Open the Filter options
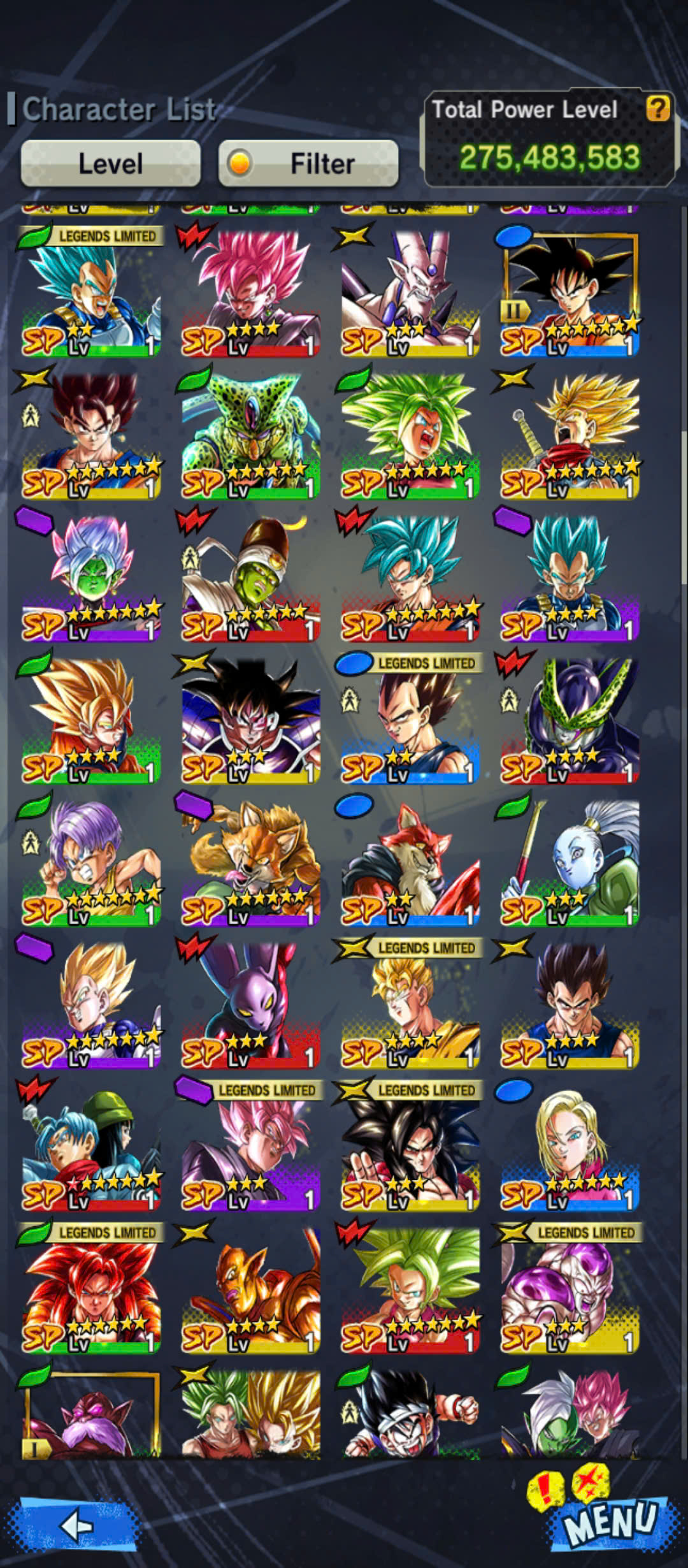This screenshot has height=1568, width=688. point(308,163)
